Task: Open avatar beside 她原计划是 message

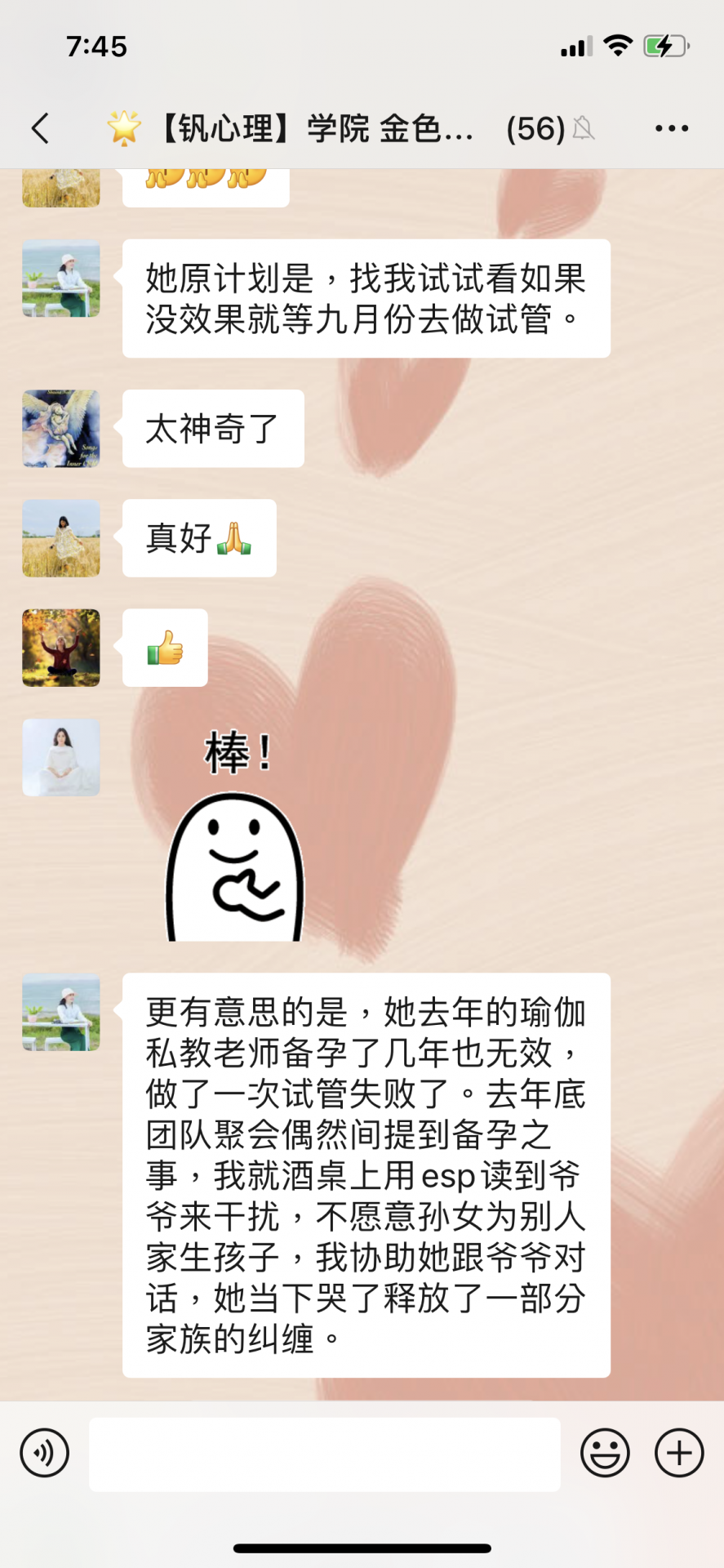Action: click(x=61, y=278)
